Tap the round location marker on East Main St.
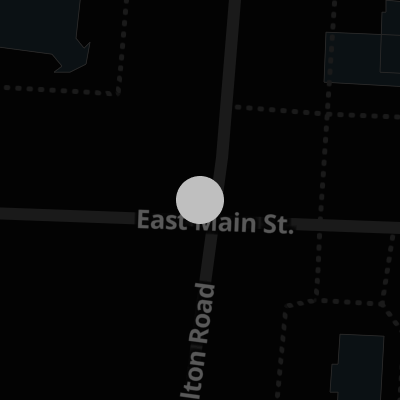 pyautogui.click(x=200, y=200)
